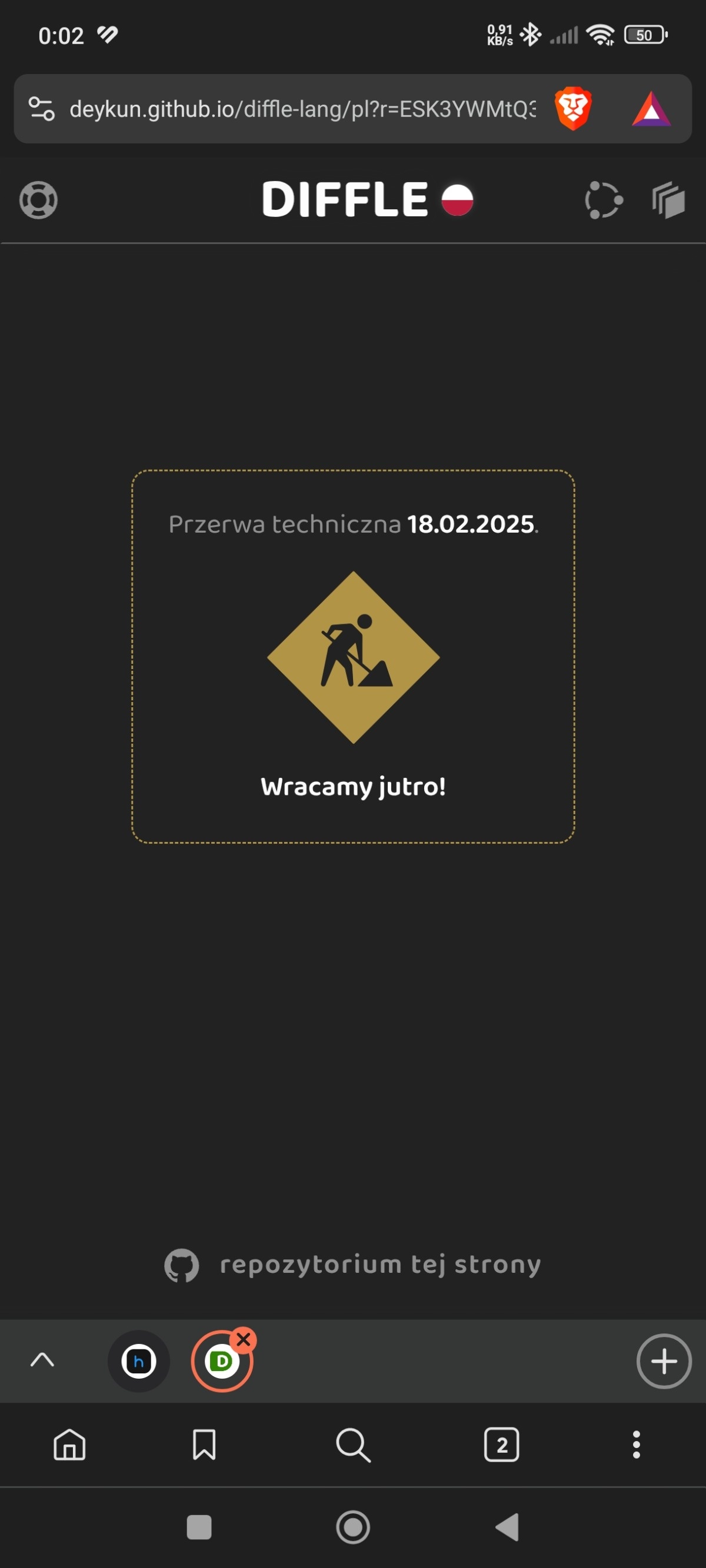Add a new browser tab
Screen dimensions: 706x1568
point(664,1361)
